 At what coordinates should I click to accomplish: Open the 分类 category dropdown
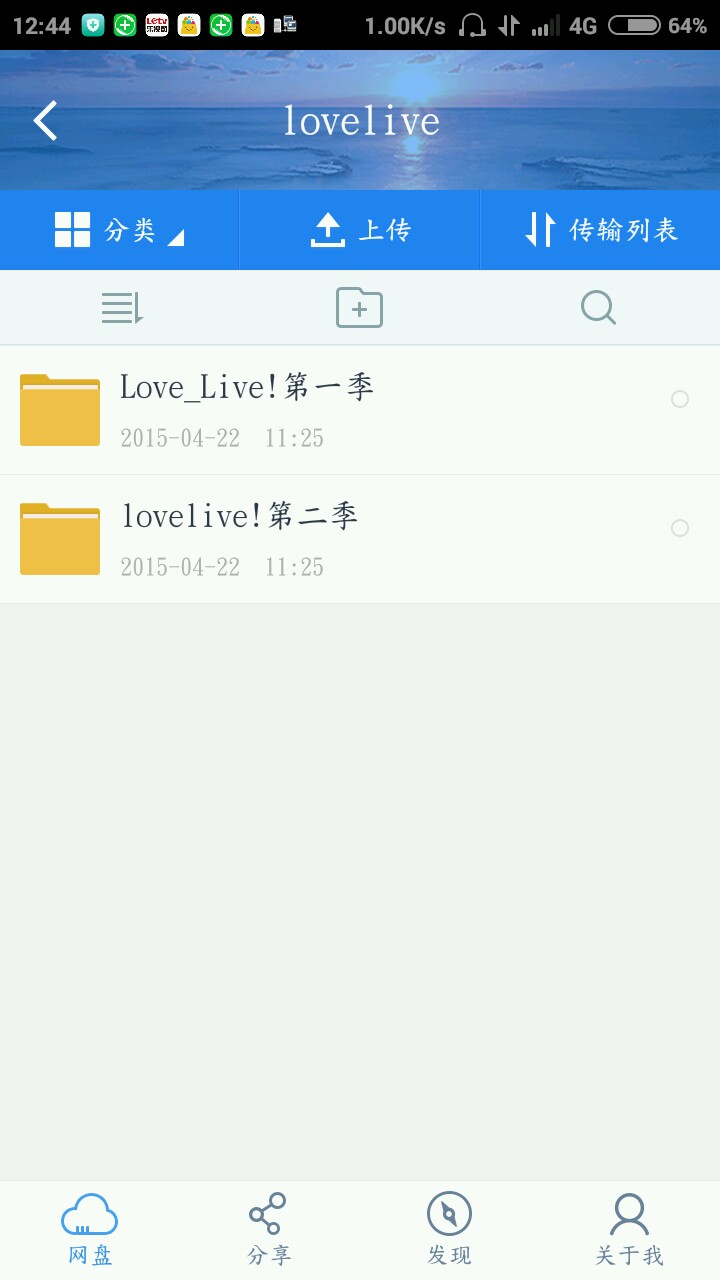click(120, 230)
